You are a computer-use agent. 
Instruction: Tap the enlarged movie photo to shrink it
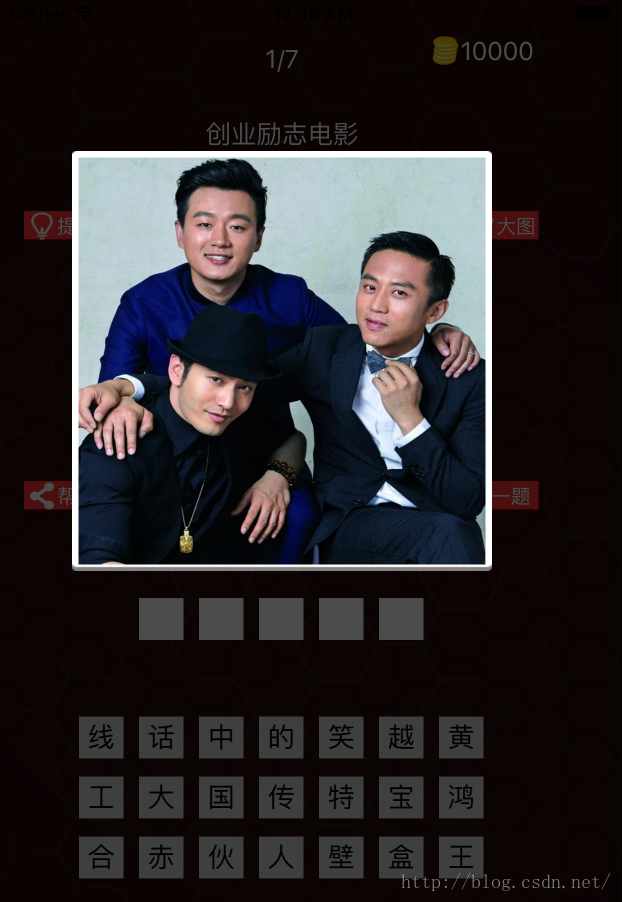281,360
